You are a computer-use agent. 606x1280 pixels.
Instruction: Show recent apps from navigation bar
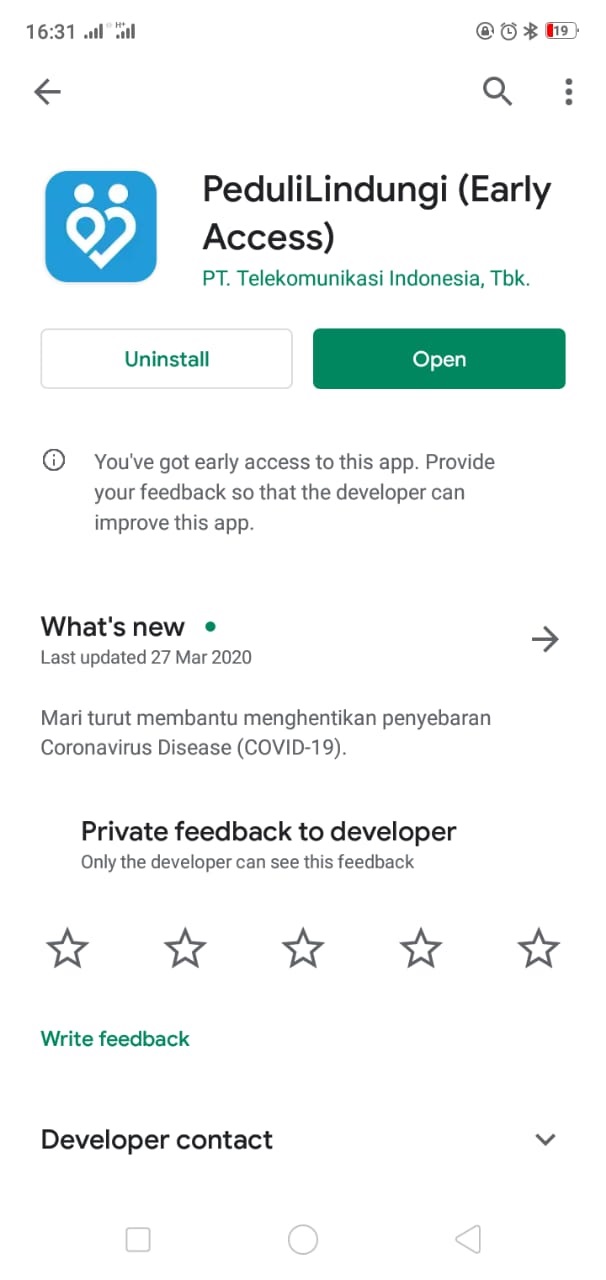pyautogui.click(x=138, y=1240)
